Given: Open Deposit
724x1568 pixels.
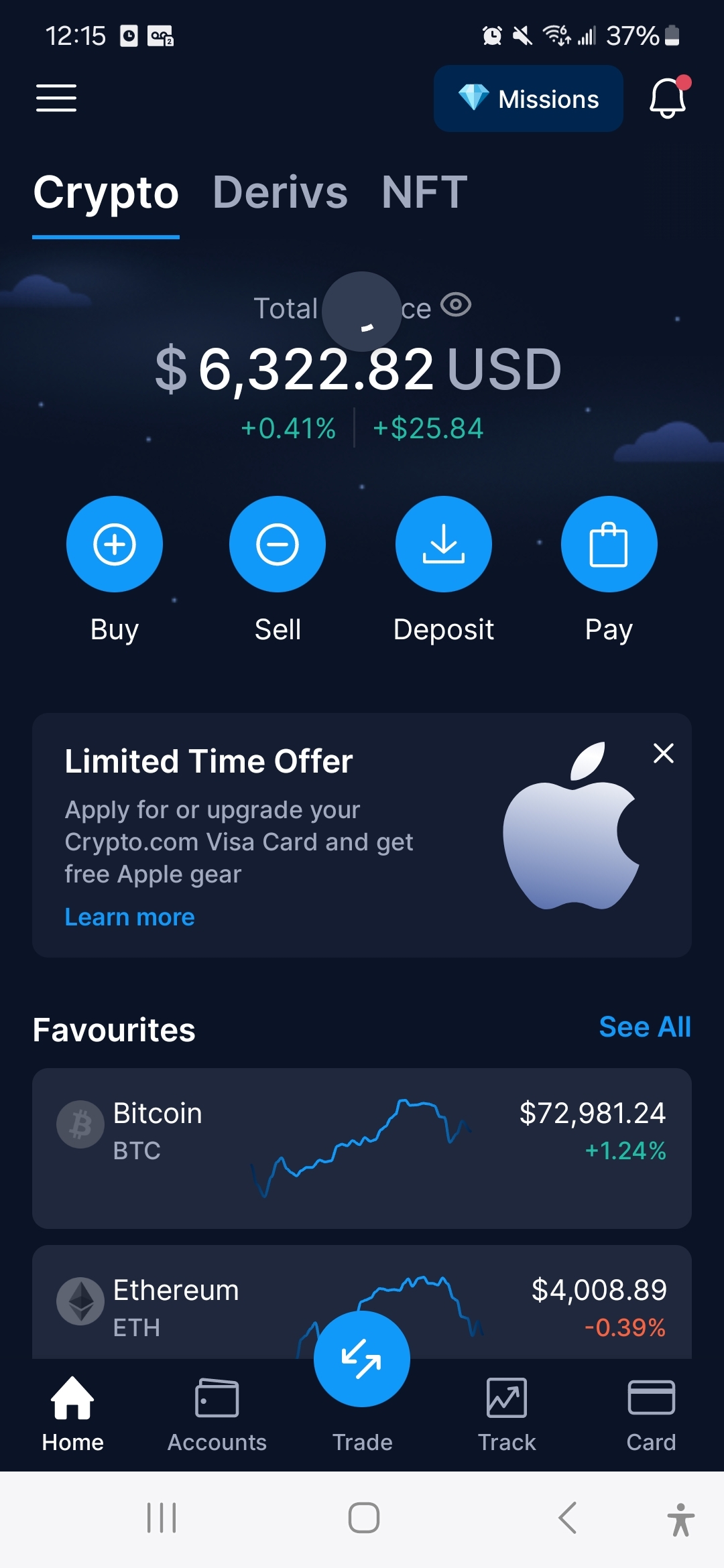Looking at the screenshot, I should coord(443,544).
